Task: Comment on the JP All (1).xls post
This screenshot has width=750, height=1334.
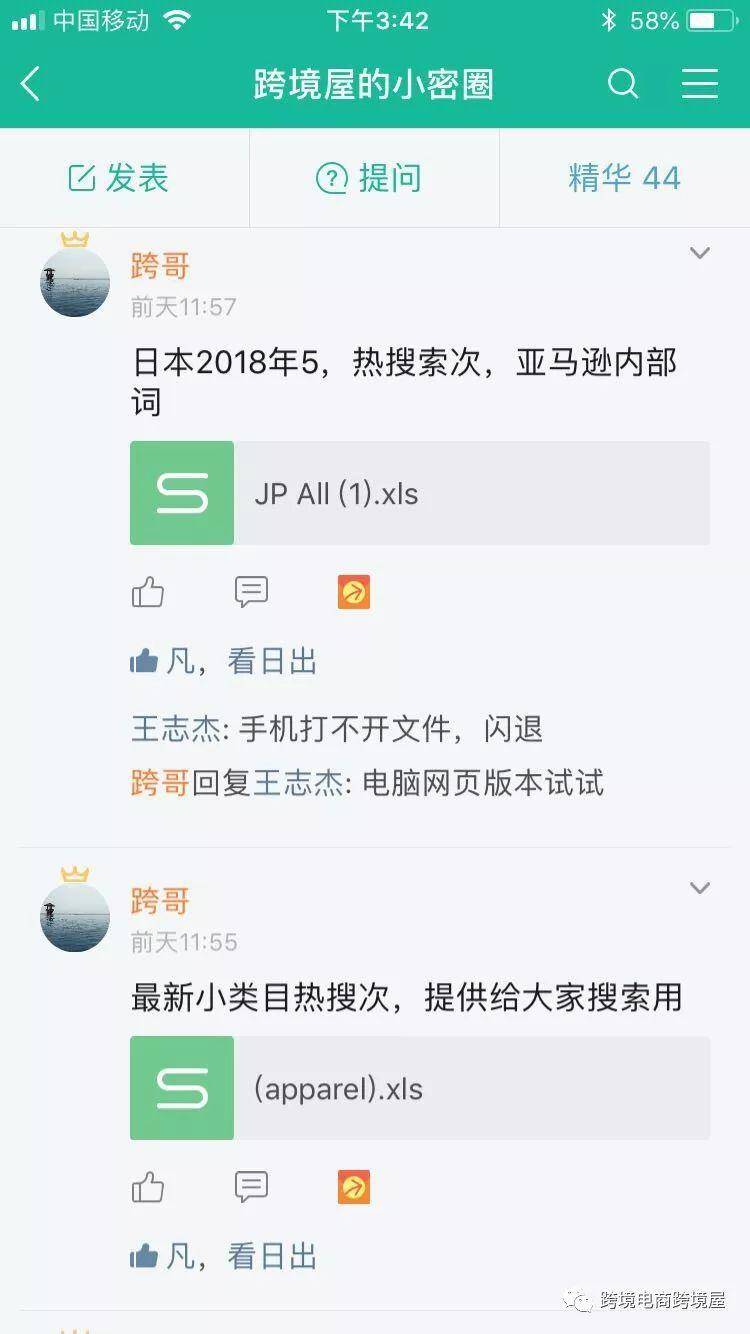Action: (251, 592)
